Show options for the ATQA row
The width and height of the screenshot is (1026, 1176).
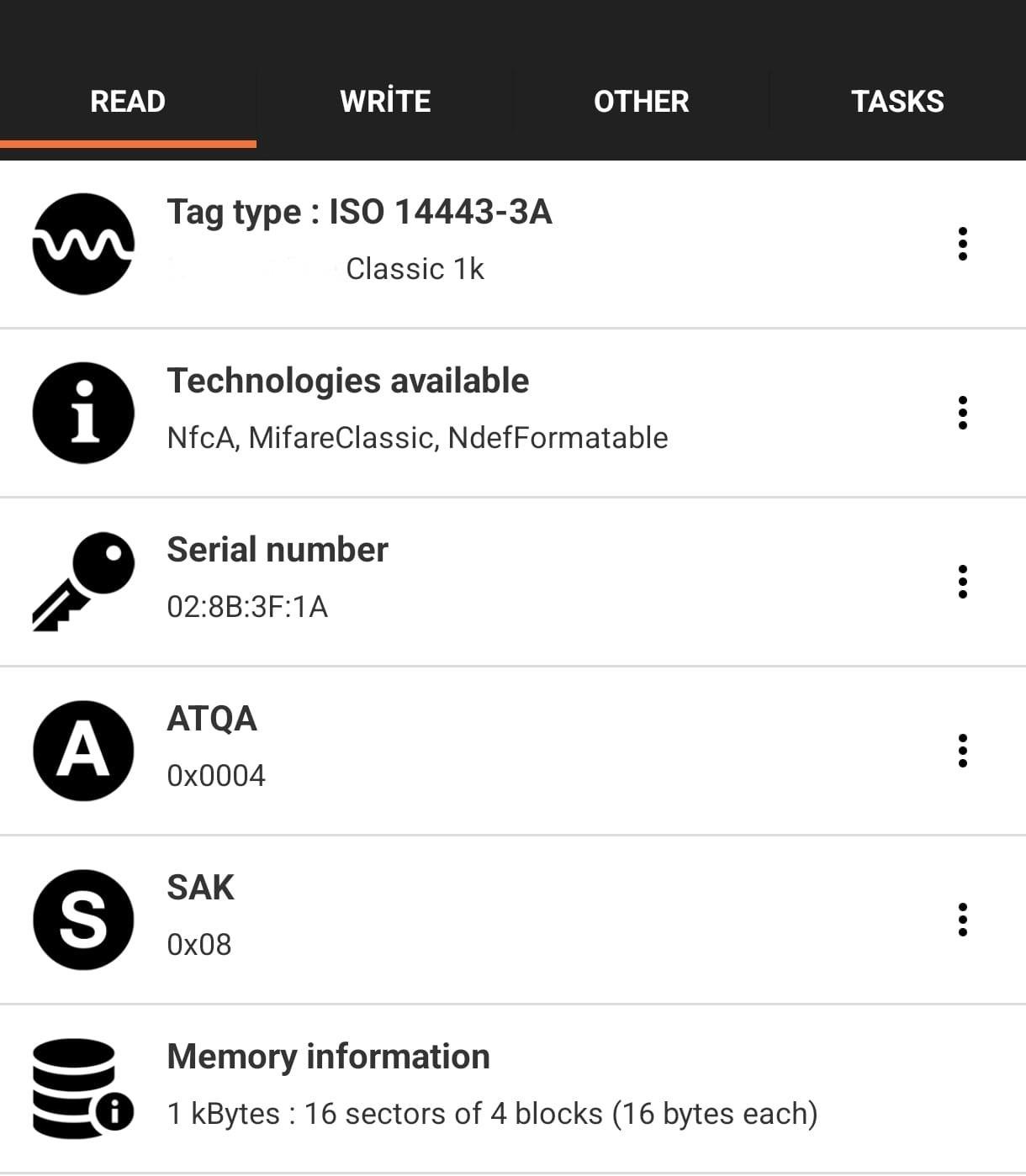pyautogui.click(x=963, y=751)
